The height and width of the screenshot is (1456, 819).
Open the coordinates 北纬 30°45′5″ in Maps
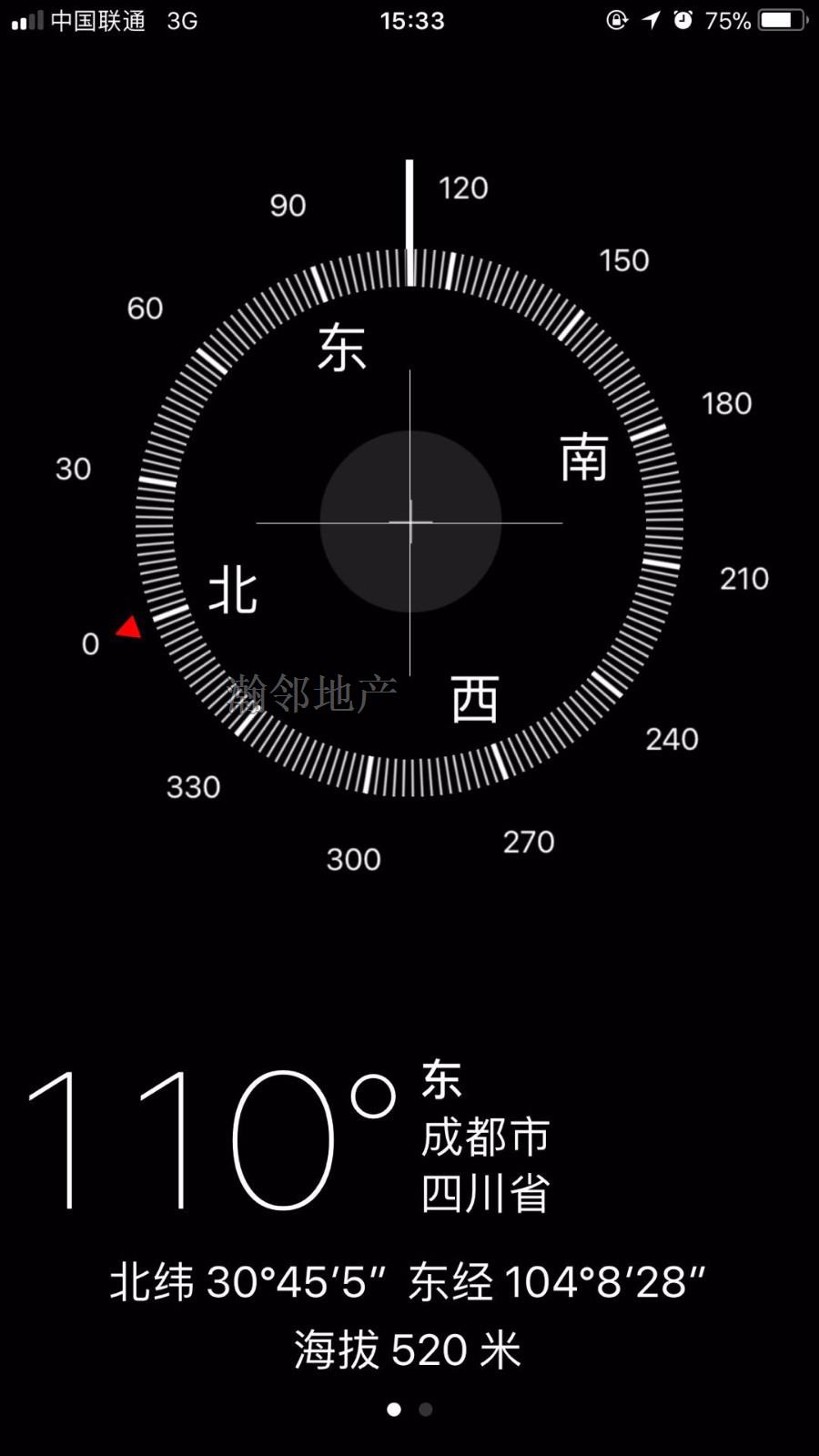[408, 1282]
